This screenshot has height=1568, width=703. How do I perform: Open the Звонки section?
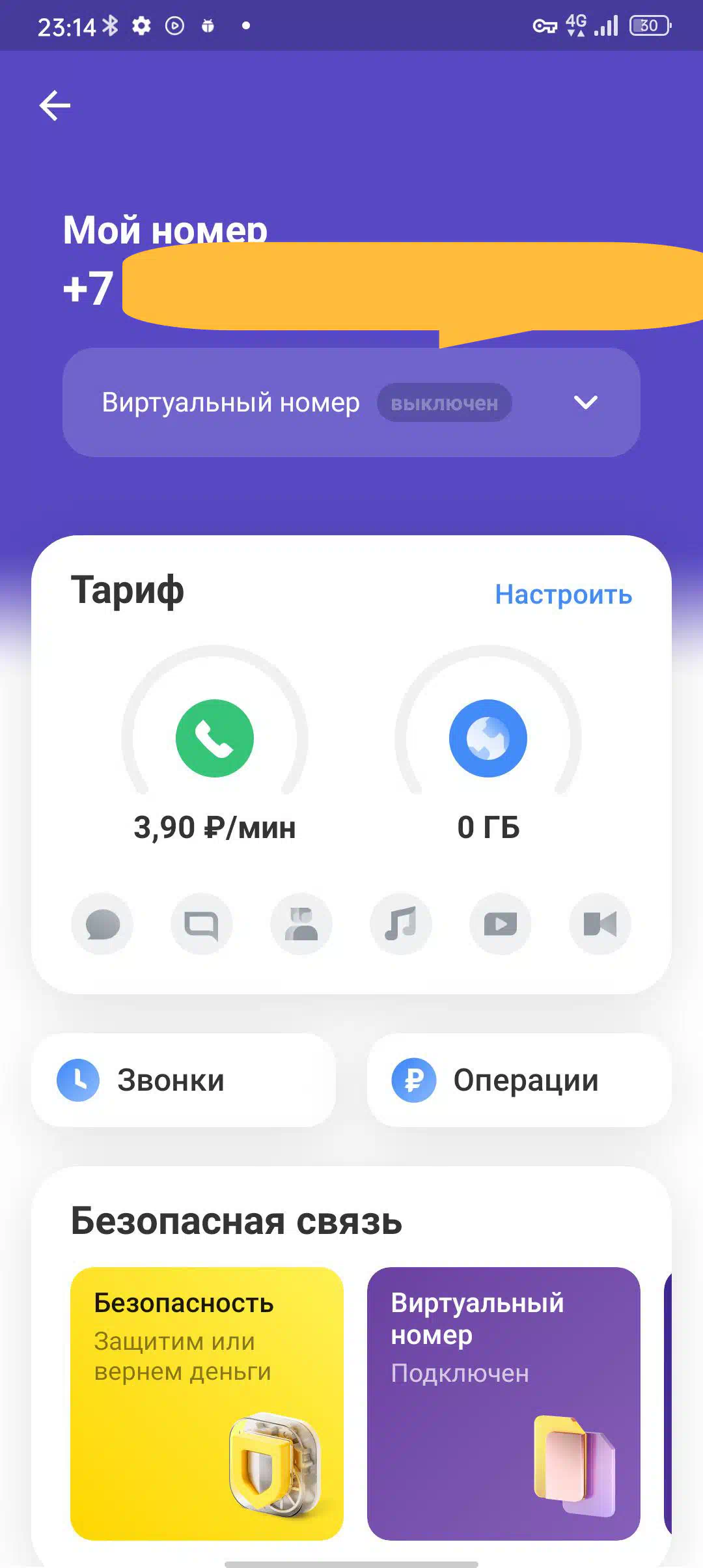[x=184, y=1080]
